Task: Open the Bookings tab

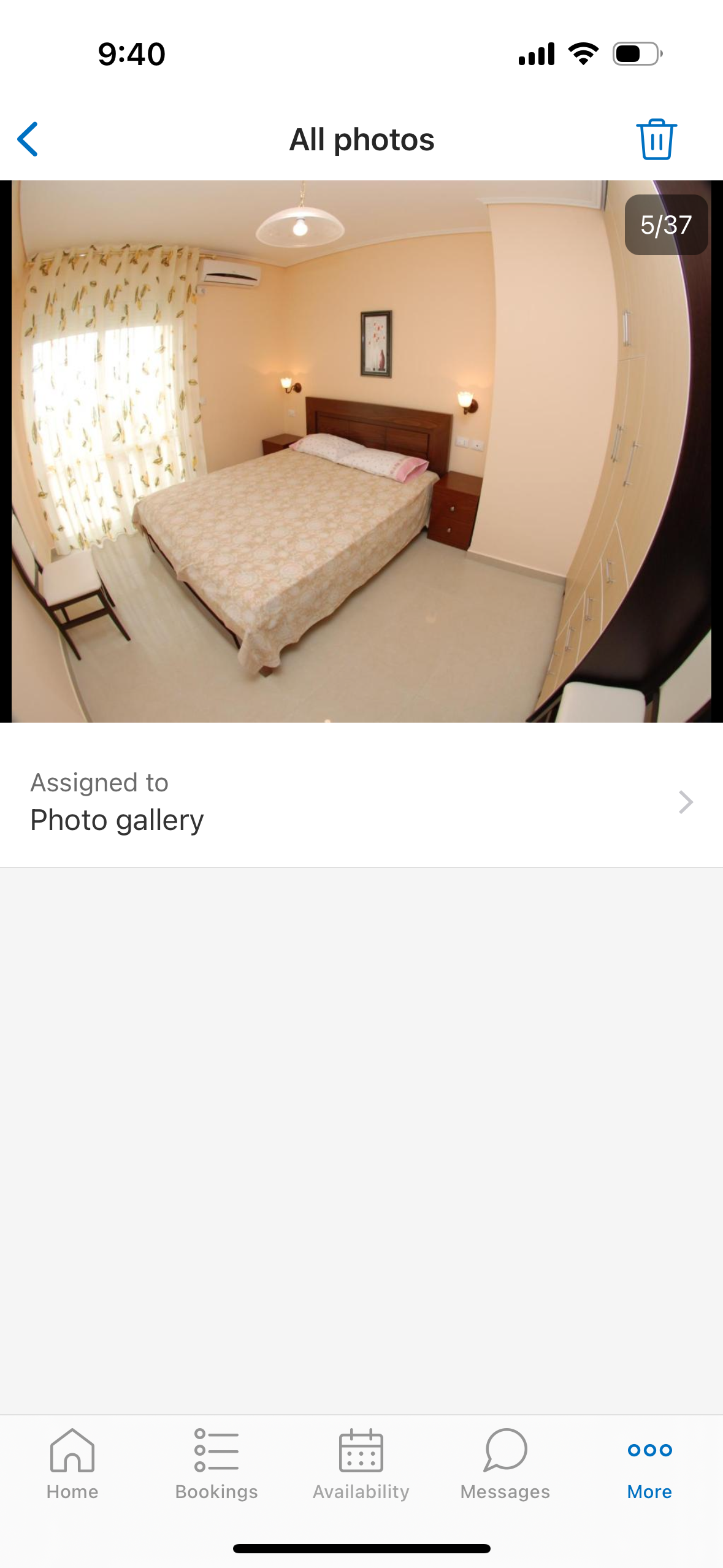Action: click(216, 1462)
